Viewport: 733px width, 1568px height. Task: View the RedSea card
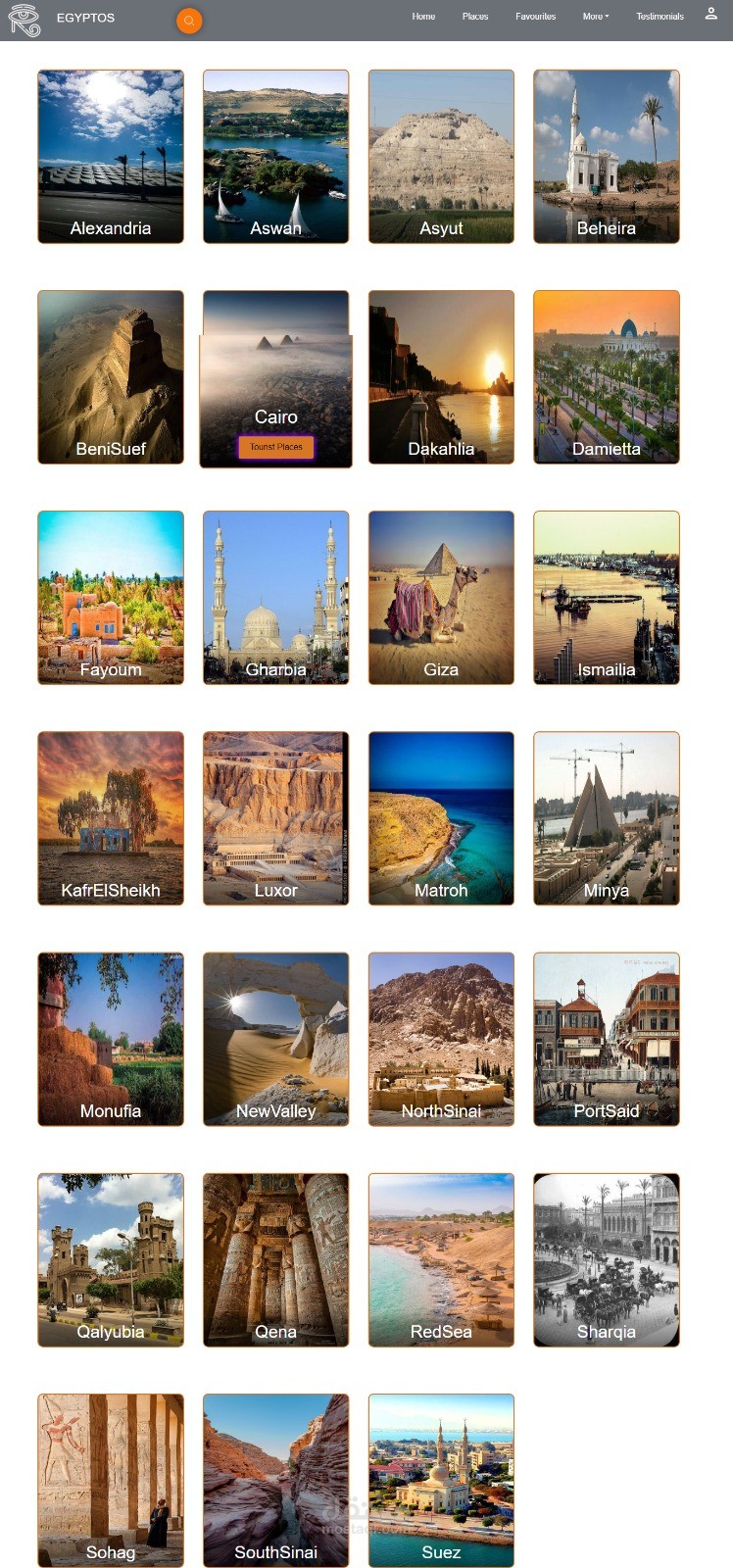441,1259
